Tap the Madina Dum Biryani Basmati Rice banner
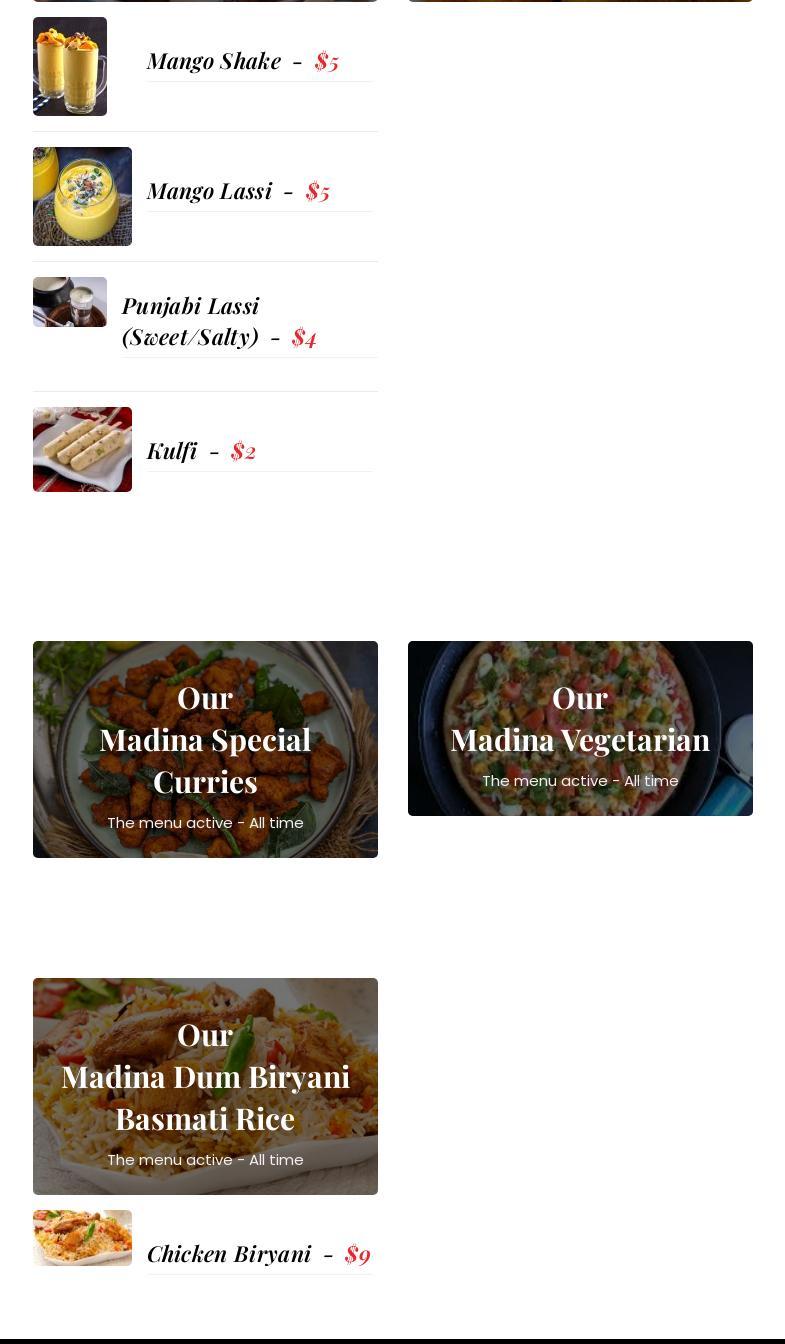785x1344 pixels. [205, 1086]
